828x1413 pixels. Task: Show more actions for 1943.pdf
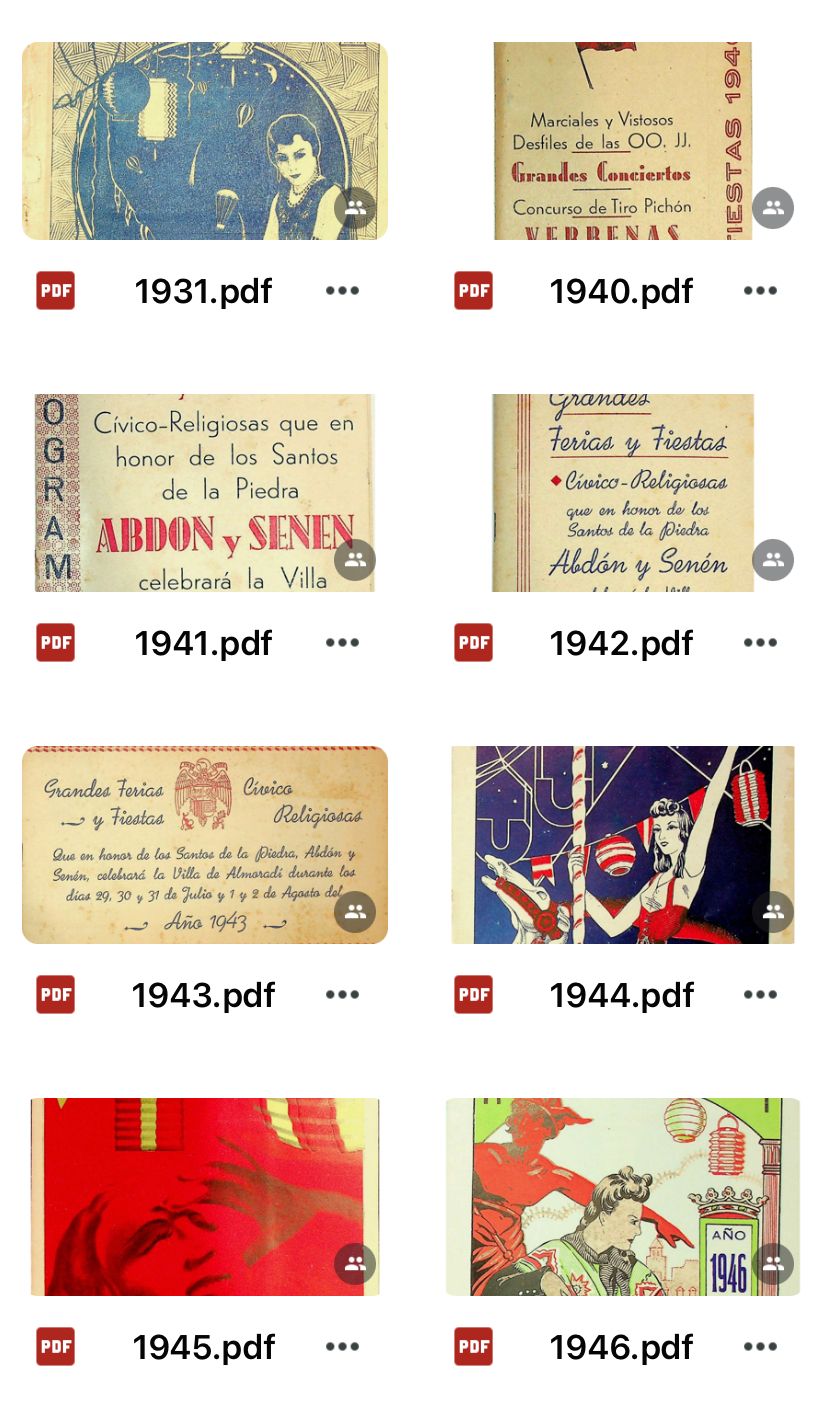pyautogui.click(x=342, y=995)
